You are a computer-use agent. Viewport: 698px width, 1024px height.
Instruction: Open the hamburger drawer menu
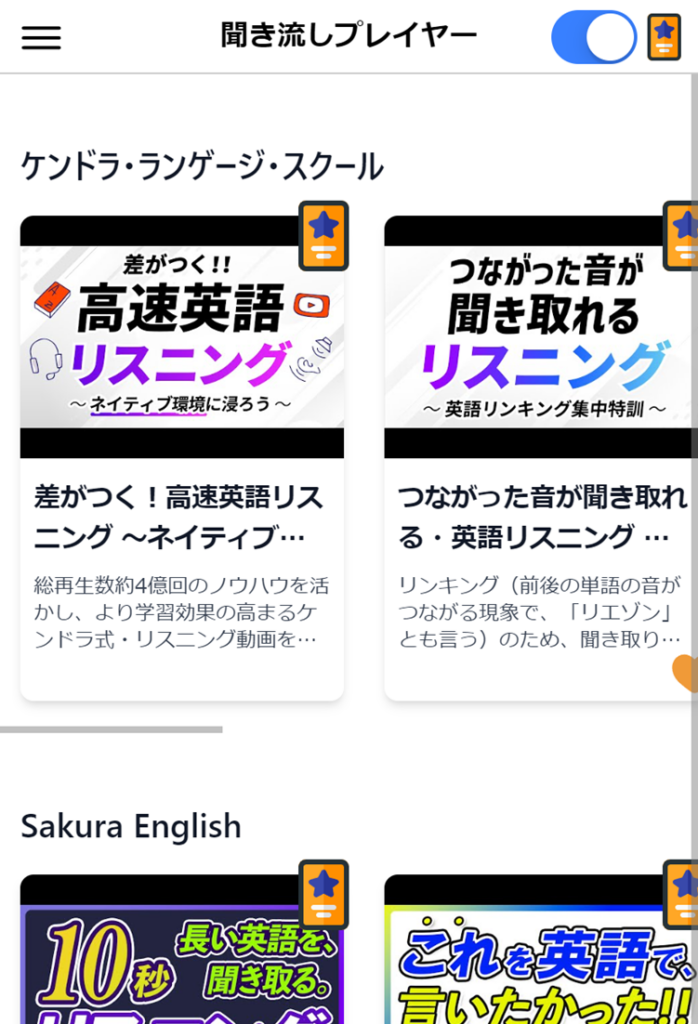click(x=41, y=37)
